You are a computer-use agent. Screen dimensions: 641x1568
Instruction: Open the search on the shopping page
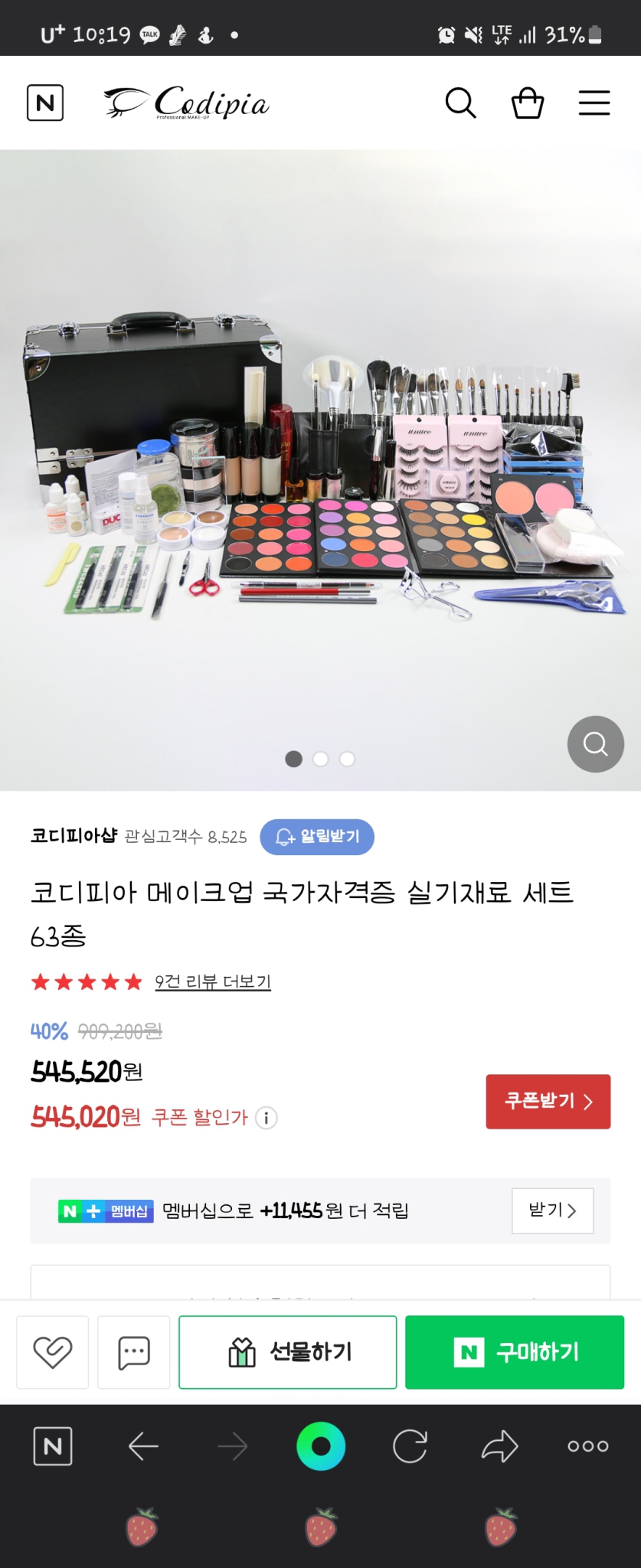click(460, 103)
